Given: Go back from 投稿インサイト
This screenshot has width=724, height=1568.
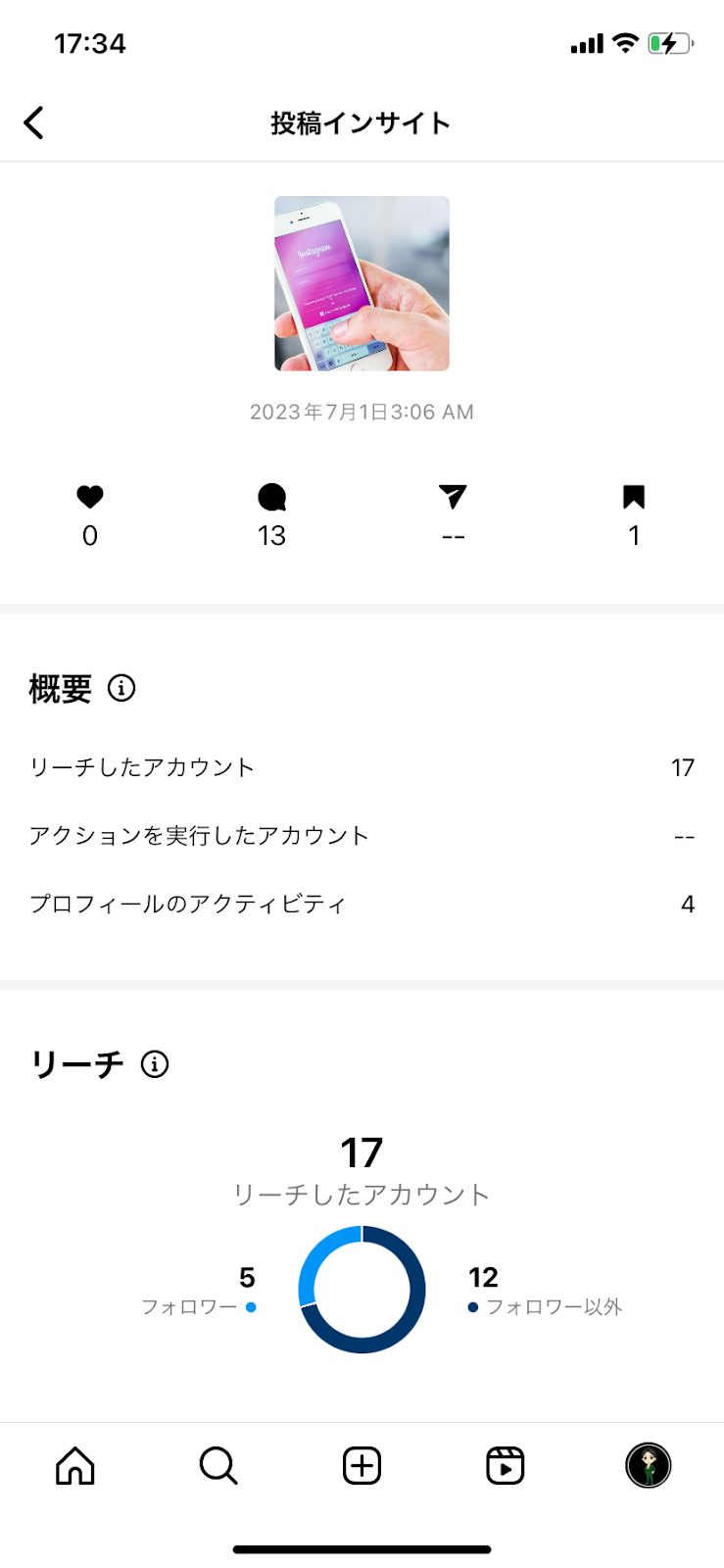Looking at the screenshot, I should coord(34,122).
